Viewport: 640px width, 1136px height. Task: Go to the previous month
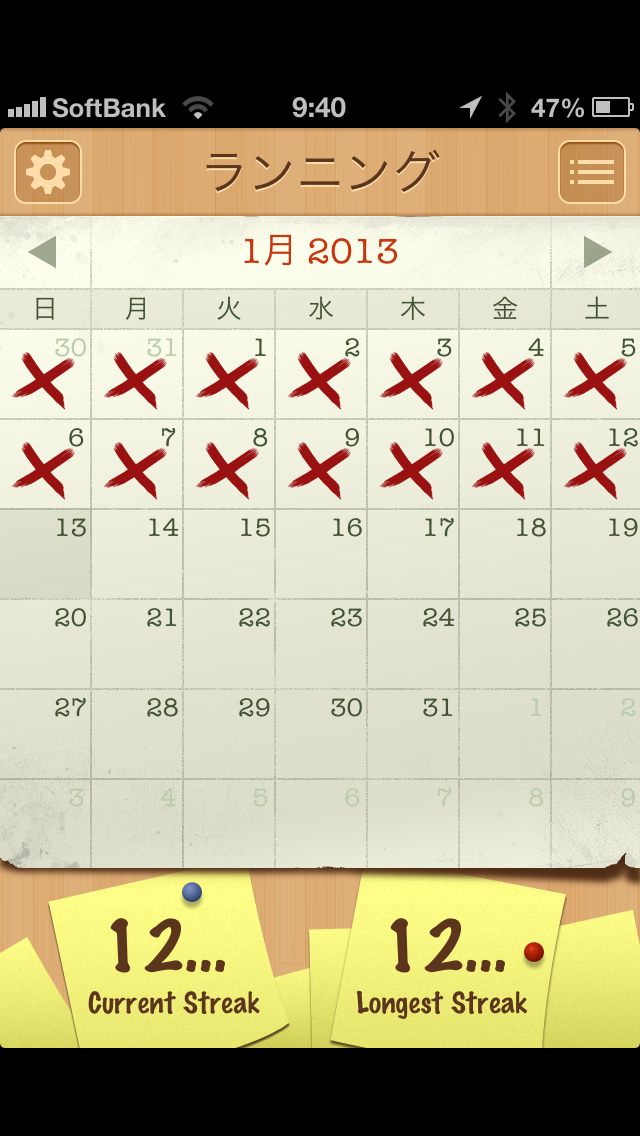click(x=43, y=252)
